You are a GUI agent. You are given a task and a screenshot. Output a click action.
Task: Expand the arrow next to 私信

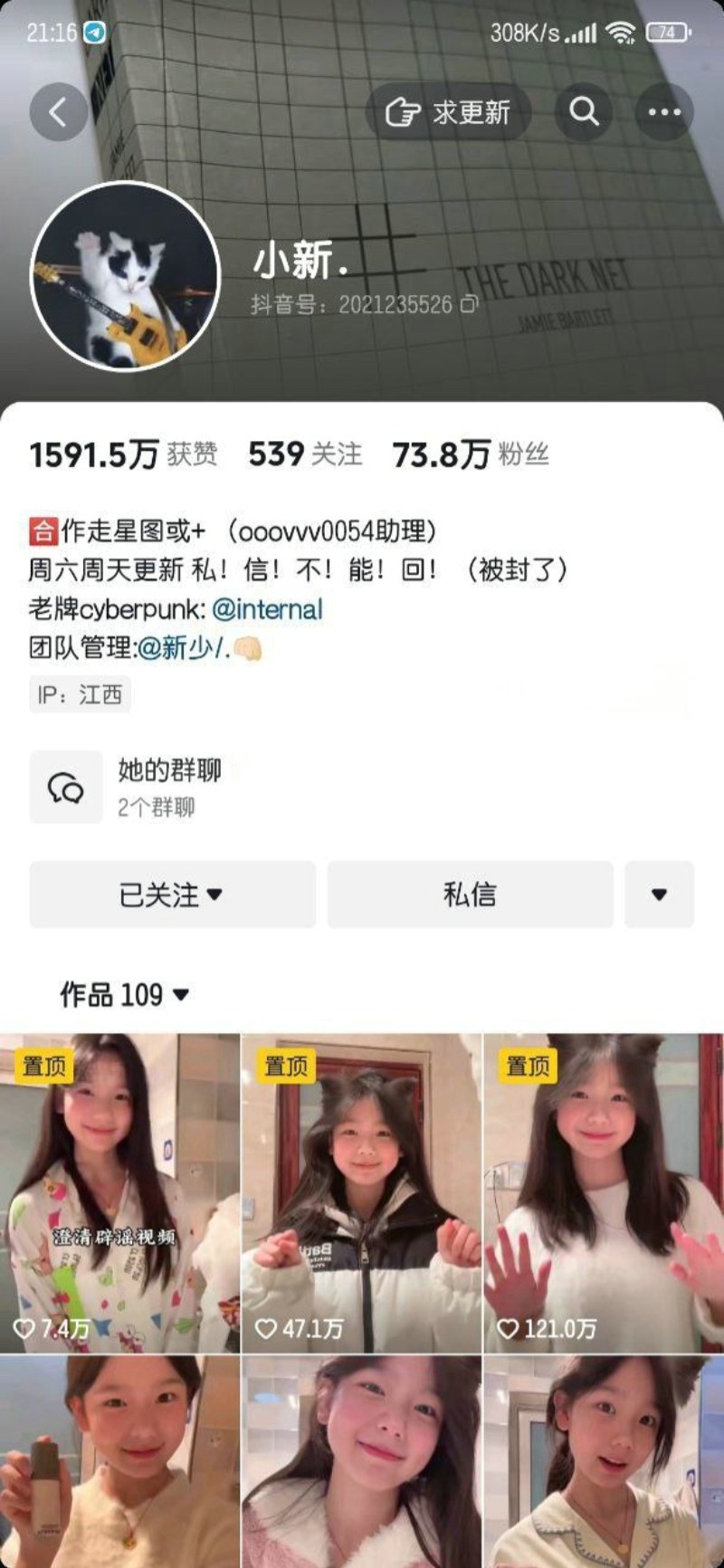point(659,894)
